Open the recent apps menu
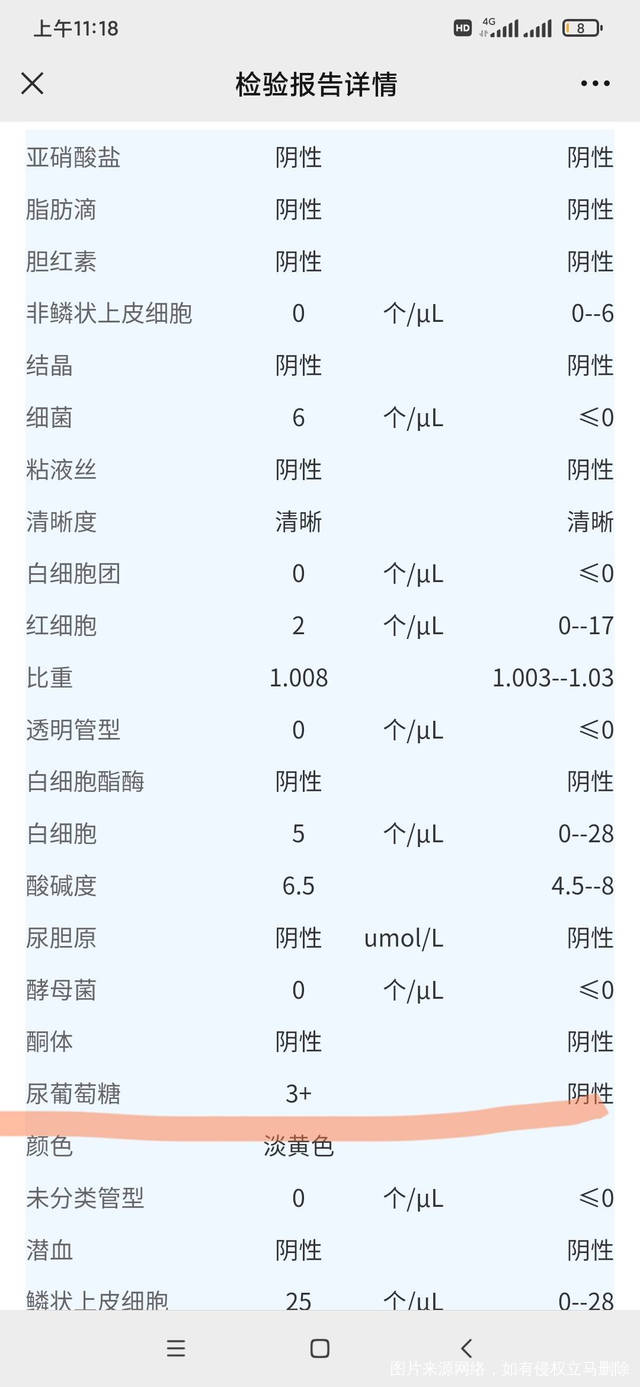This screenshot has width=640, height=1387. pos(176,1348)
